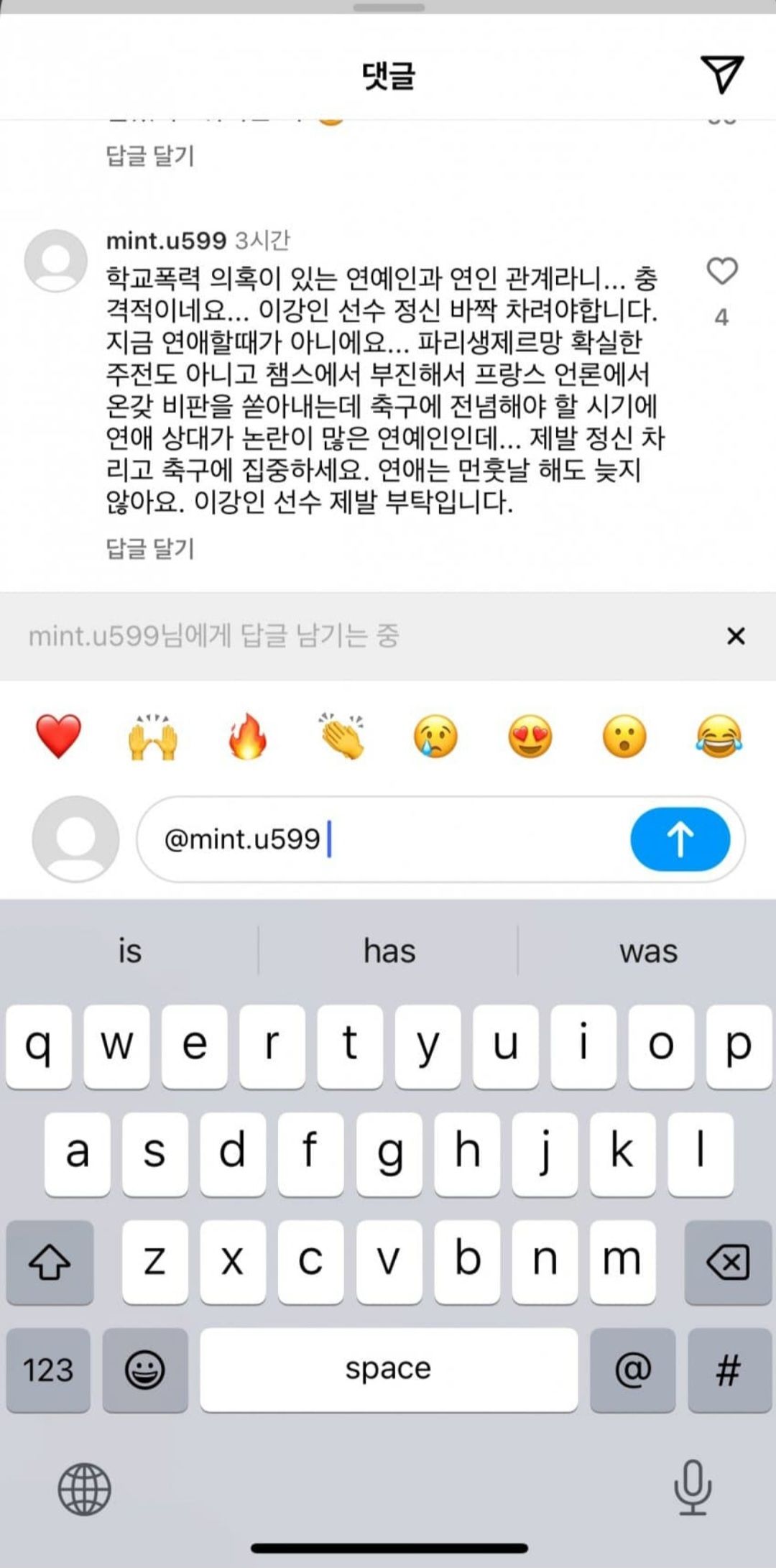This screenshot has width=776, height=1568.
Task: Open the keyboard language globe
Action: pyautogui.click(x=84, y=1489)
